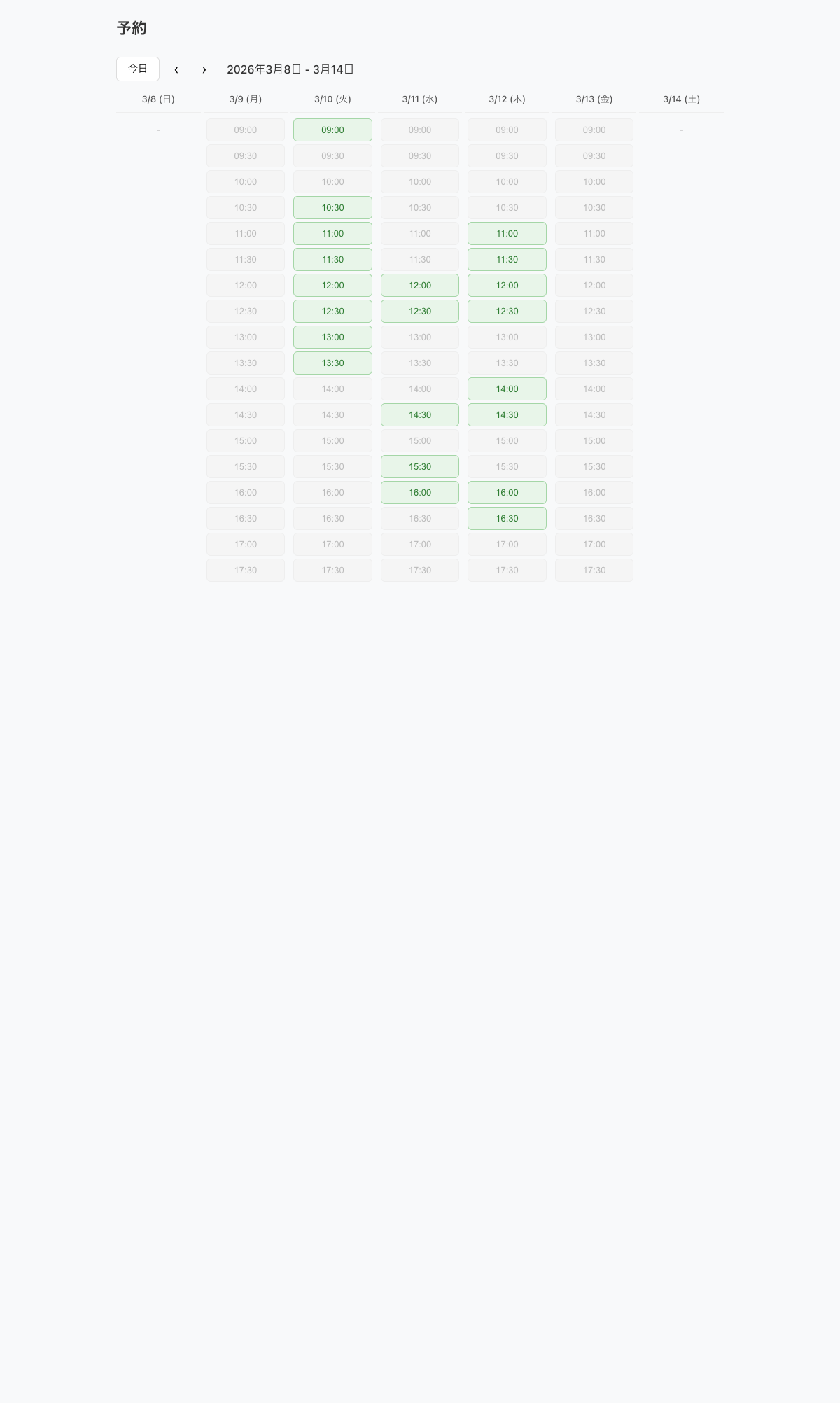
Task: Go to the next week
Action: point(204,69)
